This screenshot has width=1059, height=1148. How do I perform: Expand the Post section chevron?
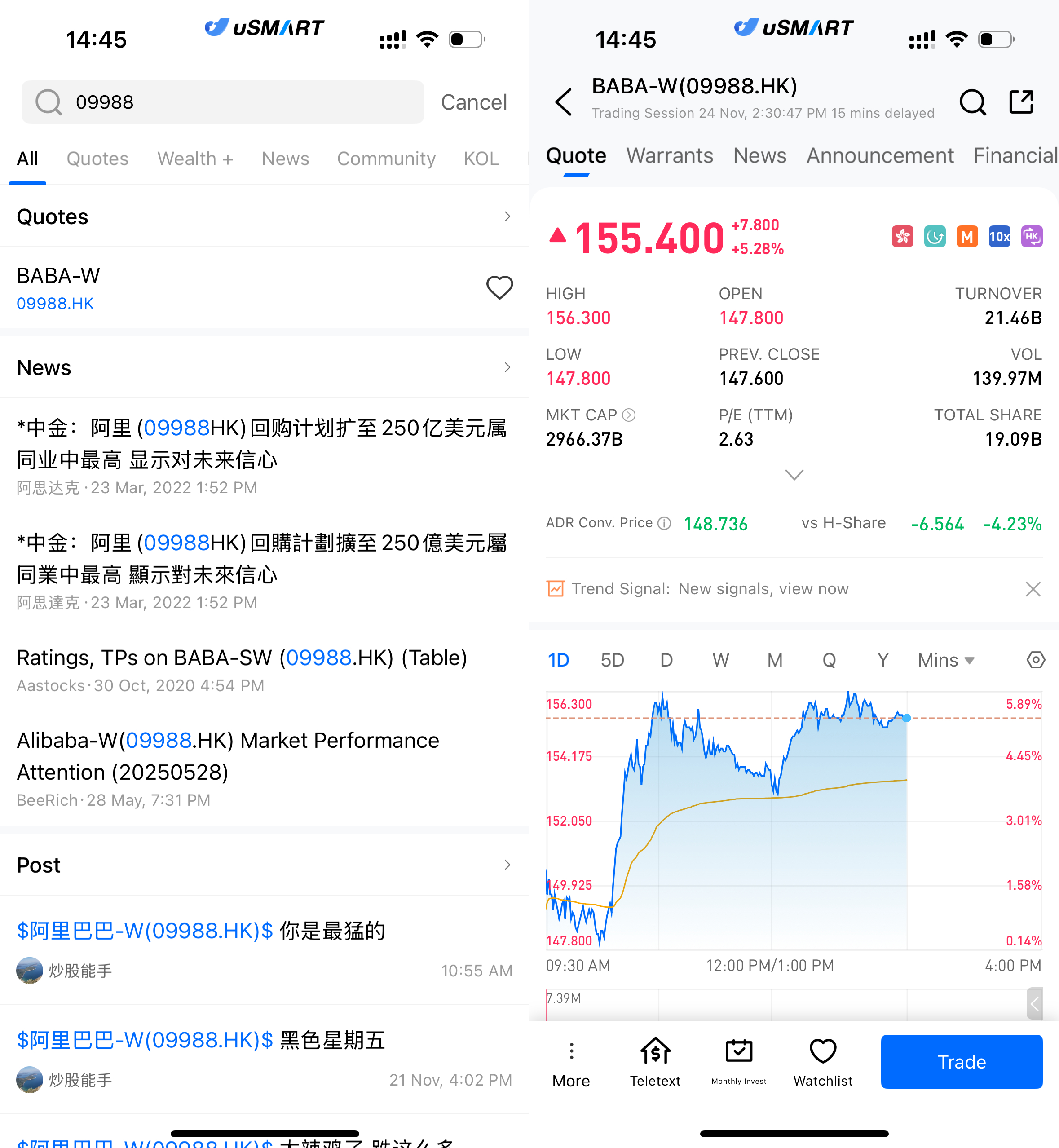coord(507,865)
